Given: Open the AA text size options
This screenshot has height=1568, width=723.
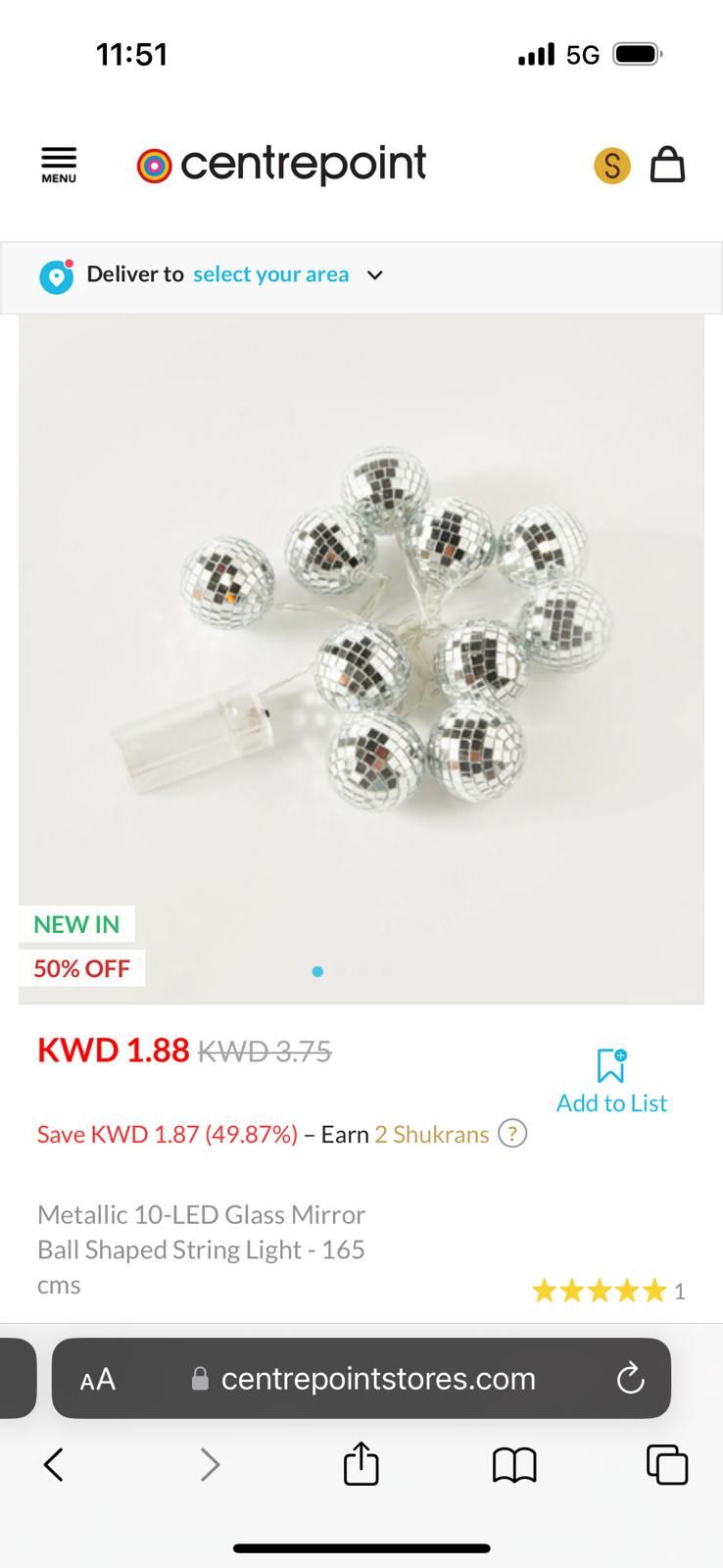Looking at the screenshot, I should (x=98, y=1379).
